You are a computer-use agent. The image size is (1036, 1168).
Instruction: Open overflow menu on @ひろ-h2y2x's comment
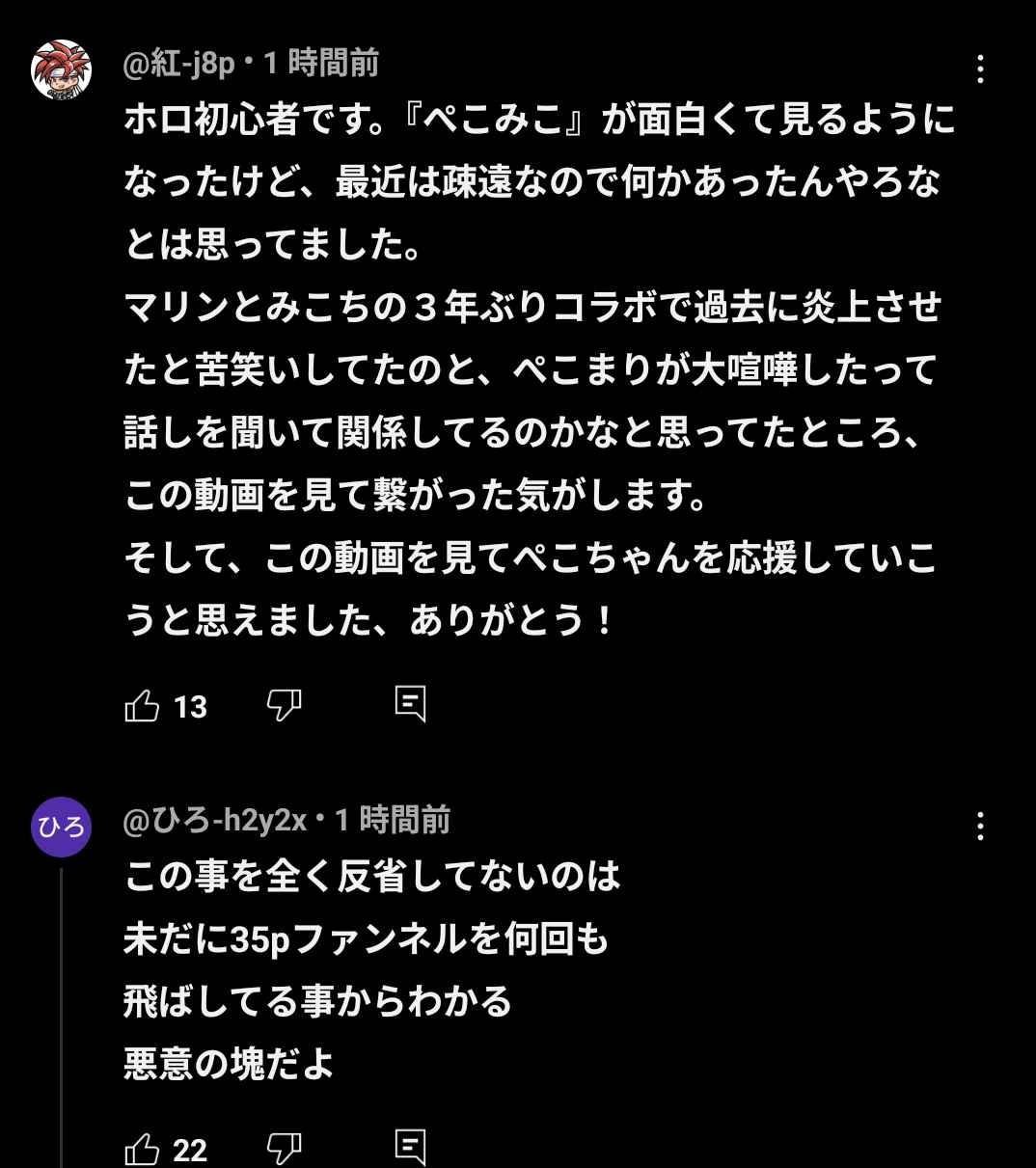[x=980, y=826]
